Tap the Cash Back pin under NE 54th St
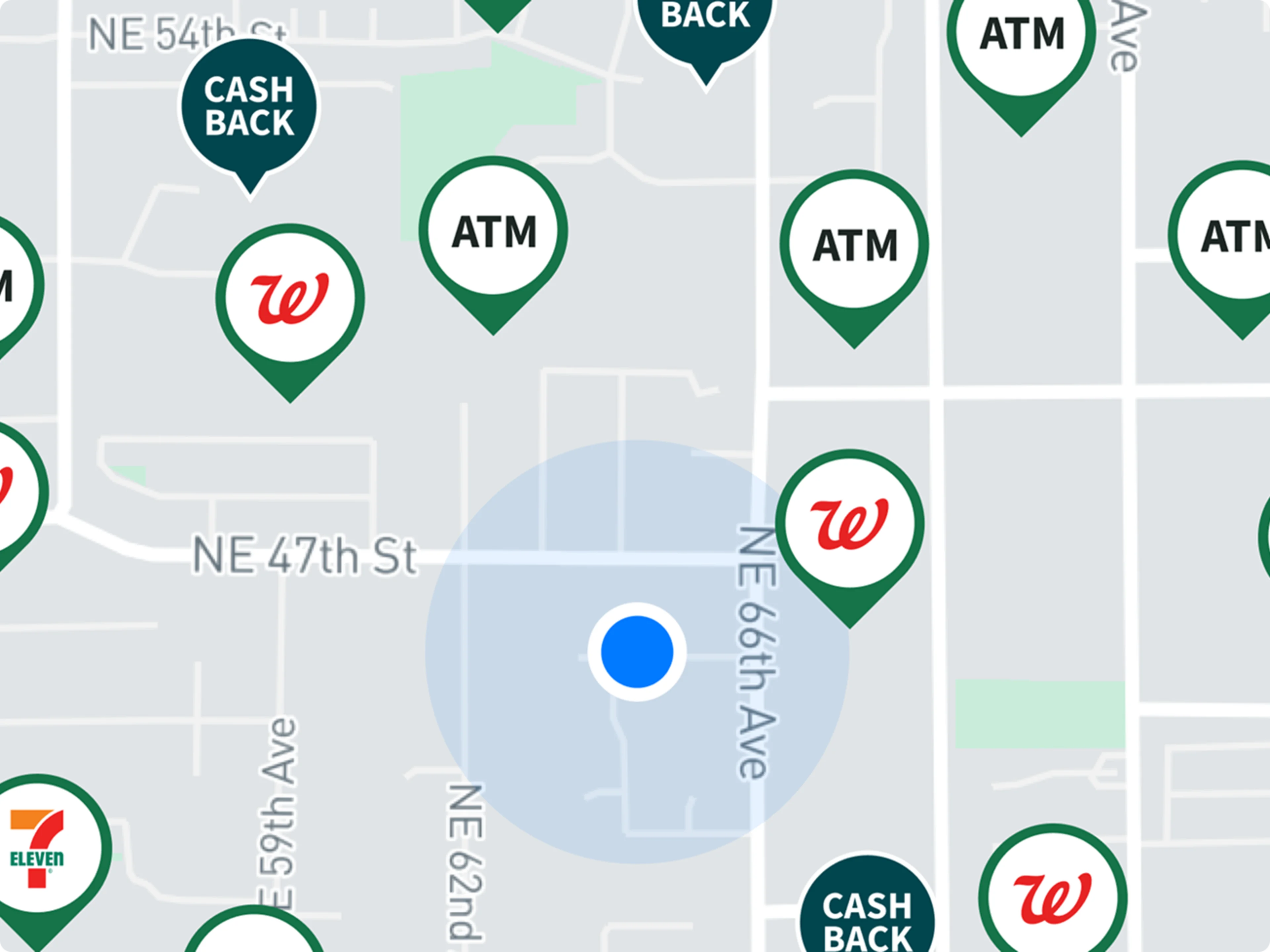The height and width of the screenshot is (952, 1270). (249, 107)
